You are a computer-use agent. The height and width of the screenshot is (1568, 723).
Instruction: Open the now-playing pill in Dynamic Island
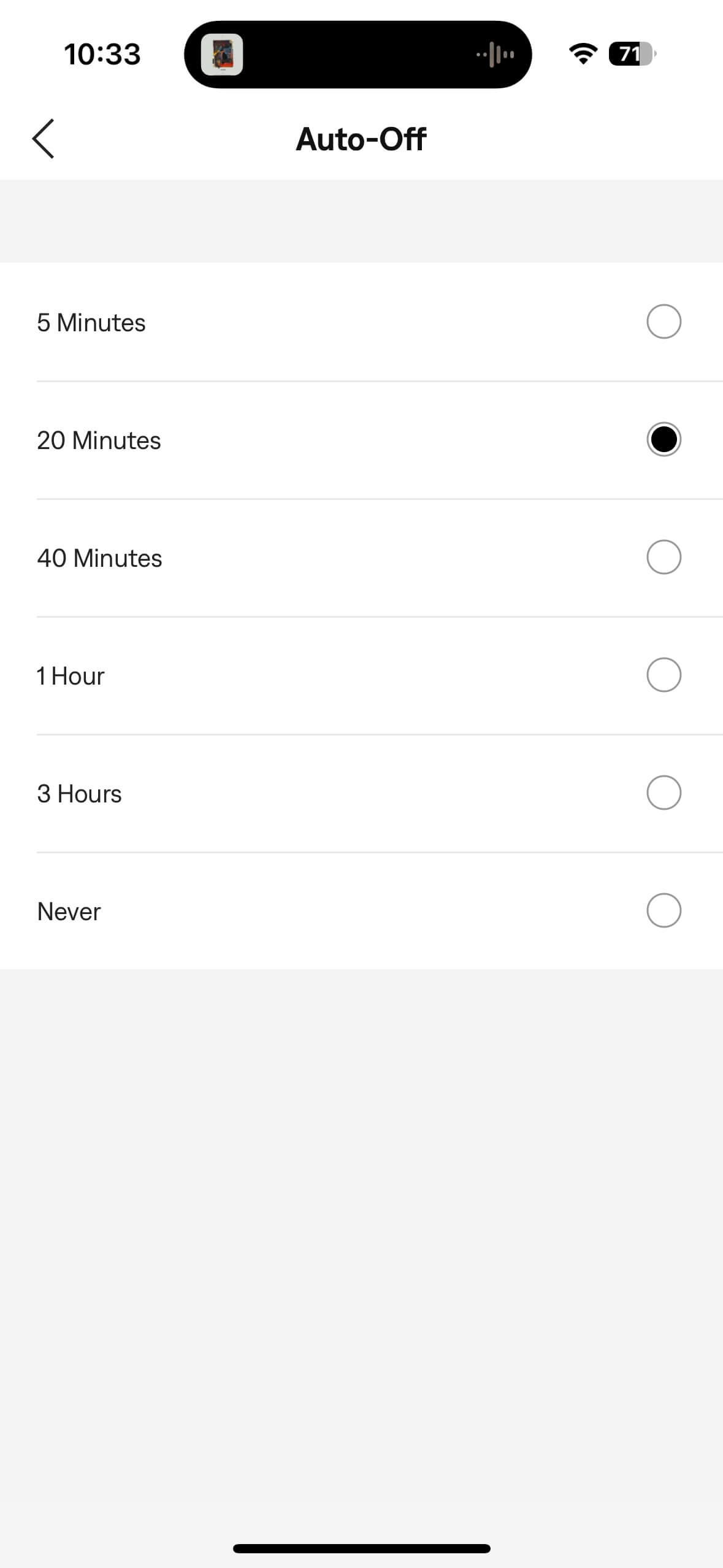coord(358,55)
